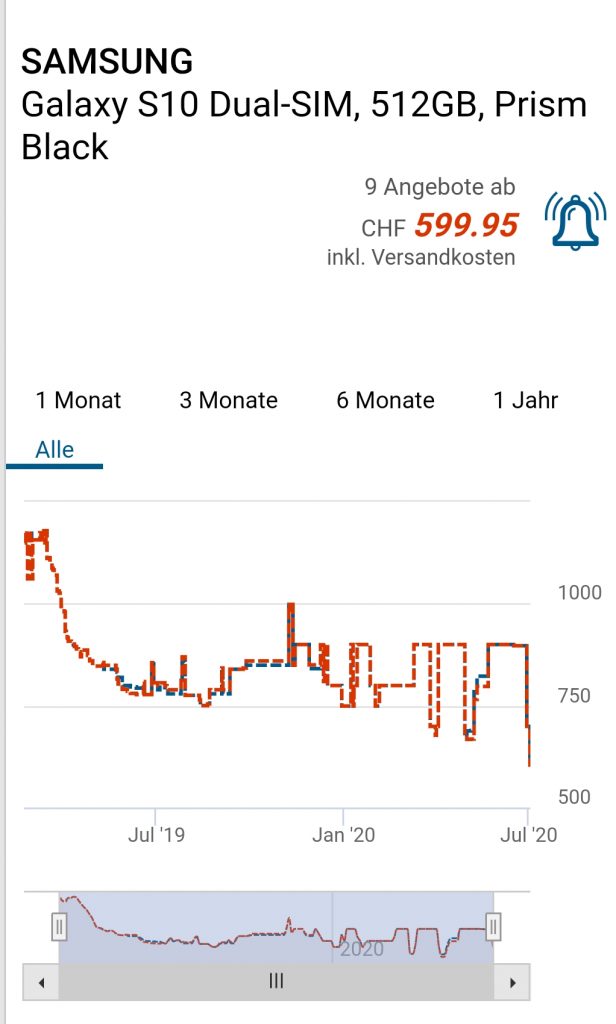
Task: Tap the left scroll arrow under chart
Action: pyautogui.click(x=41, y=982)
